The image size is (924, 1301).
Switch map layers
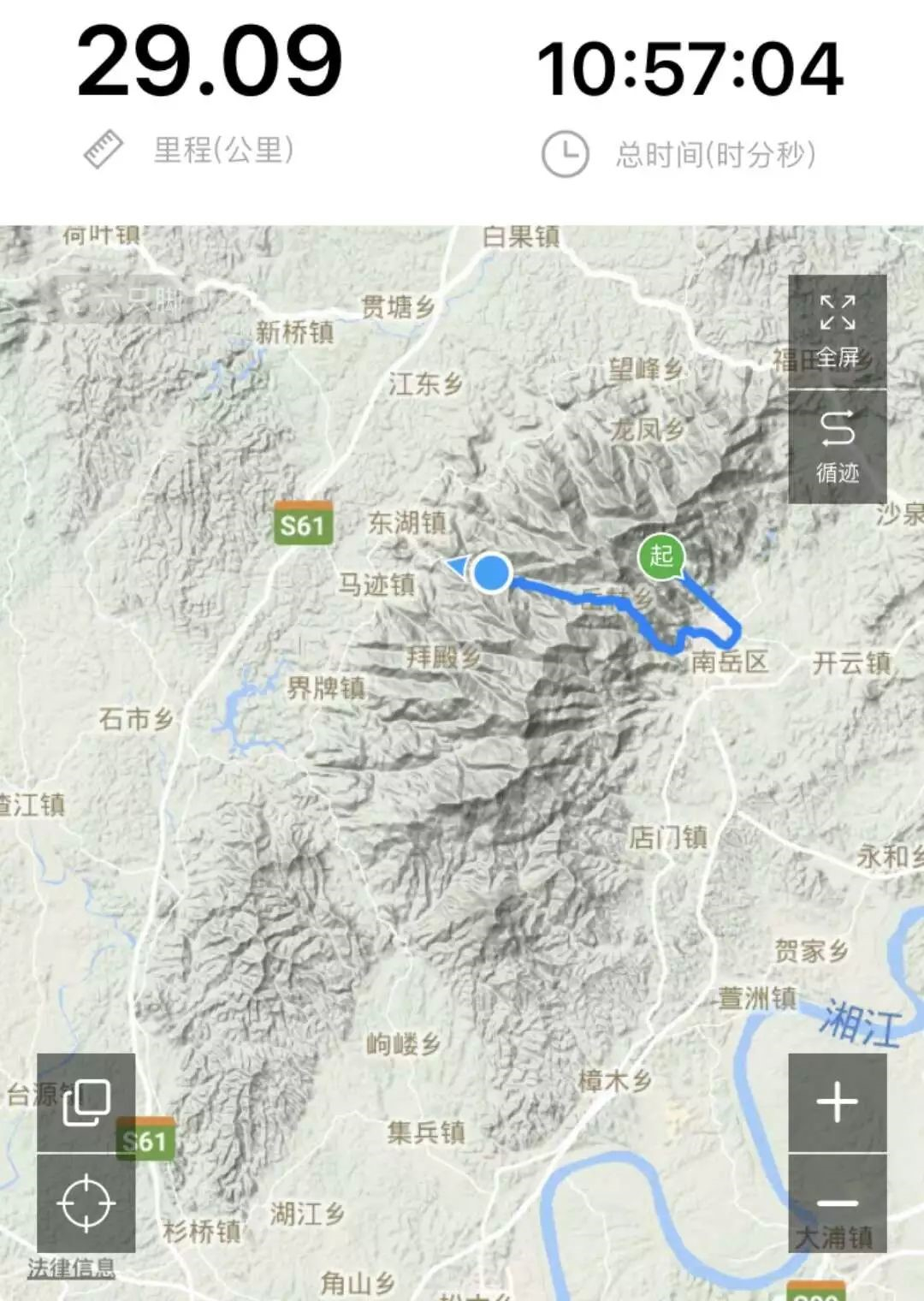86,1102
